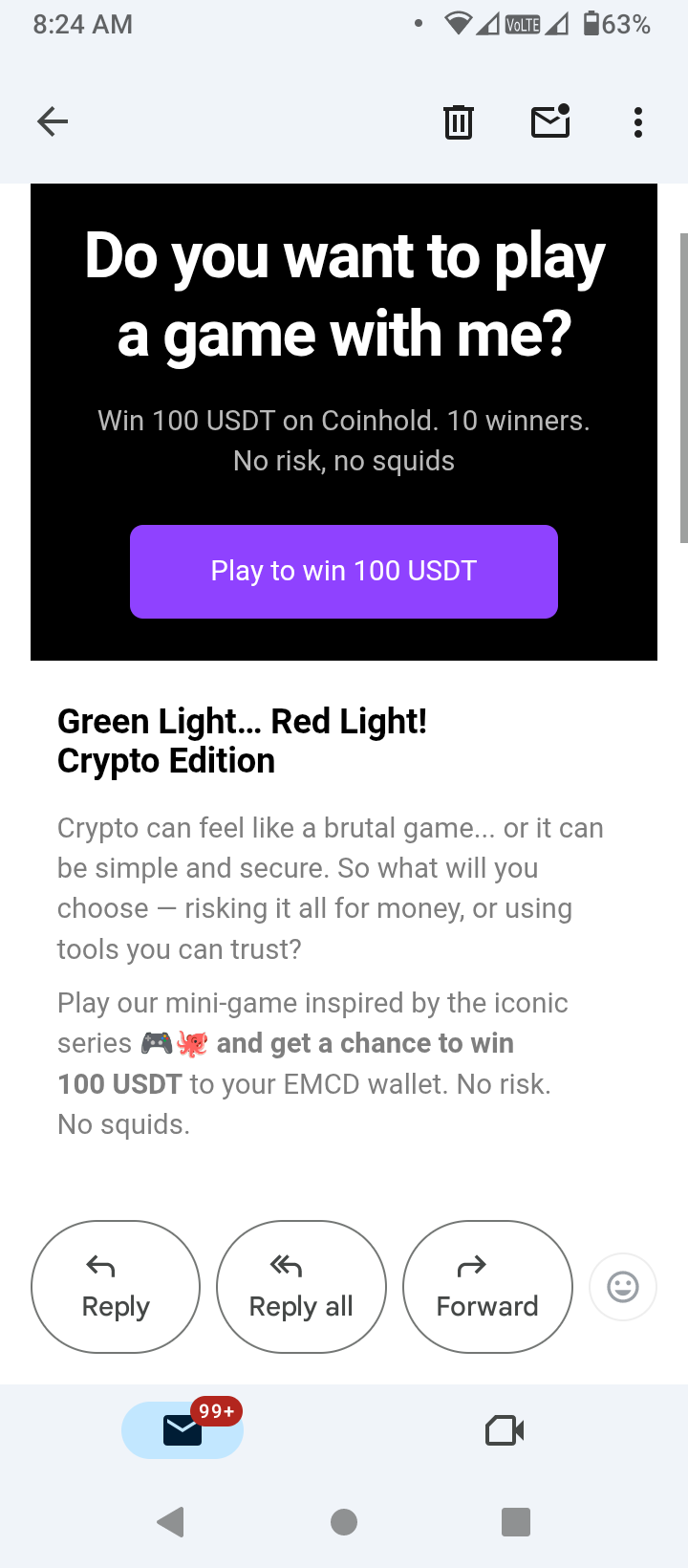Go back to the inbox
The image size is (688, 1568).
(x=53, y=121)
